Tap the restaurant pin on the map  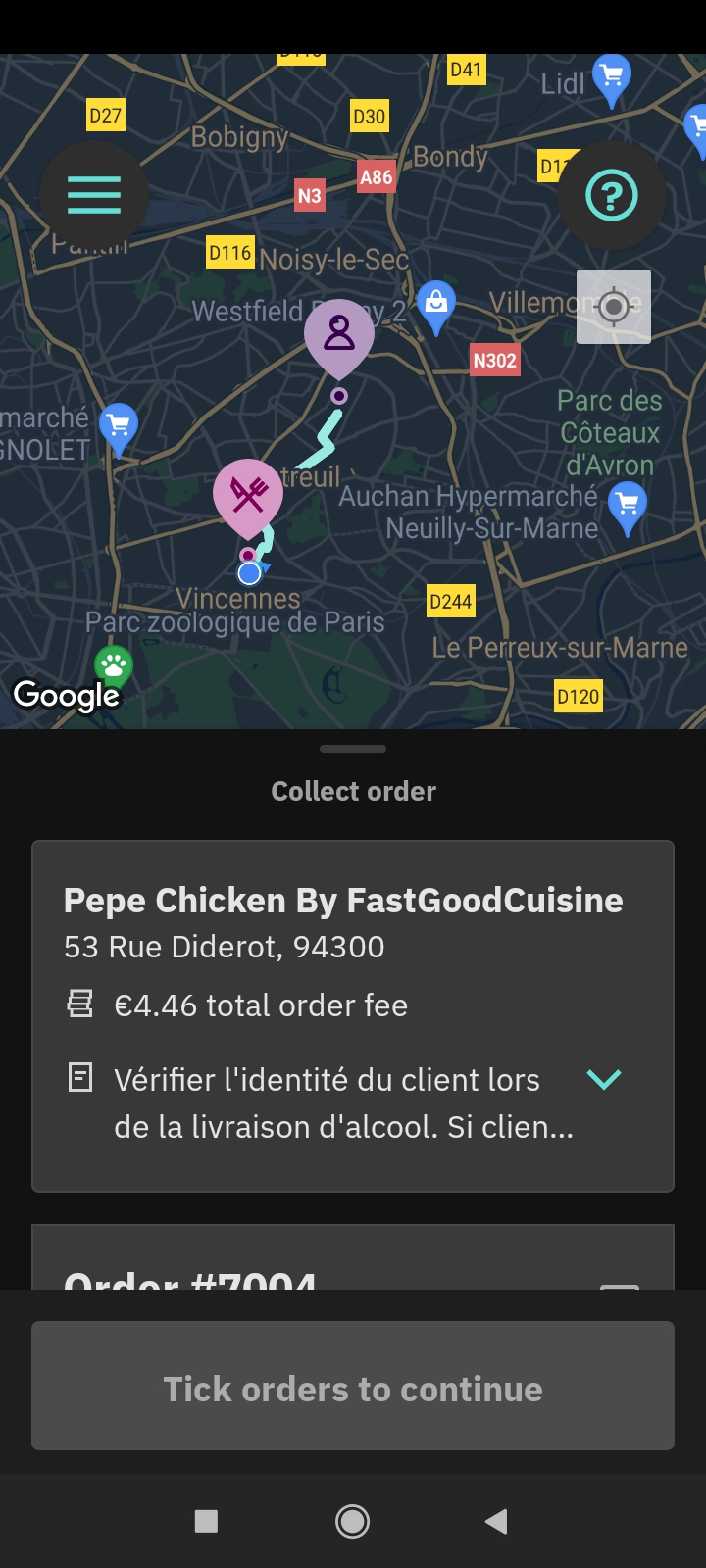point(248,495)
